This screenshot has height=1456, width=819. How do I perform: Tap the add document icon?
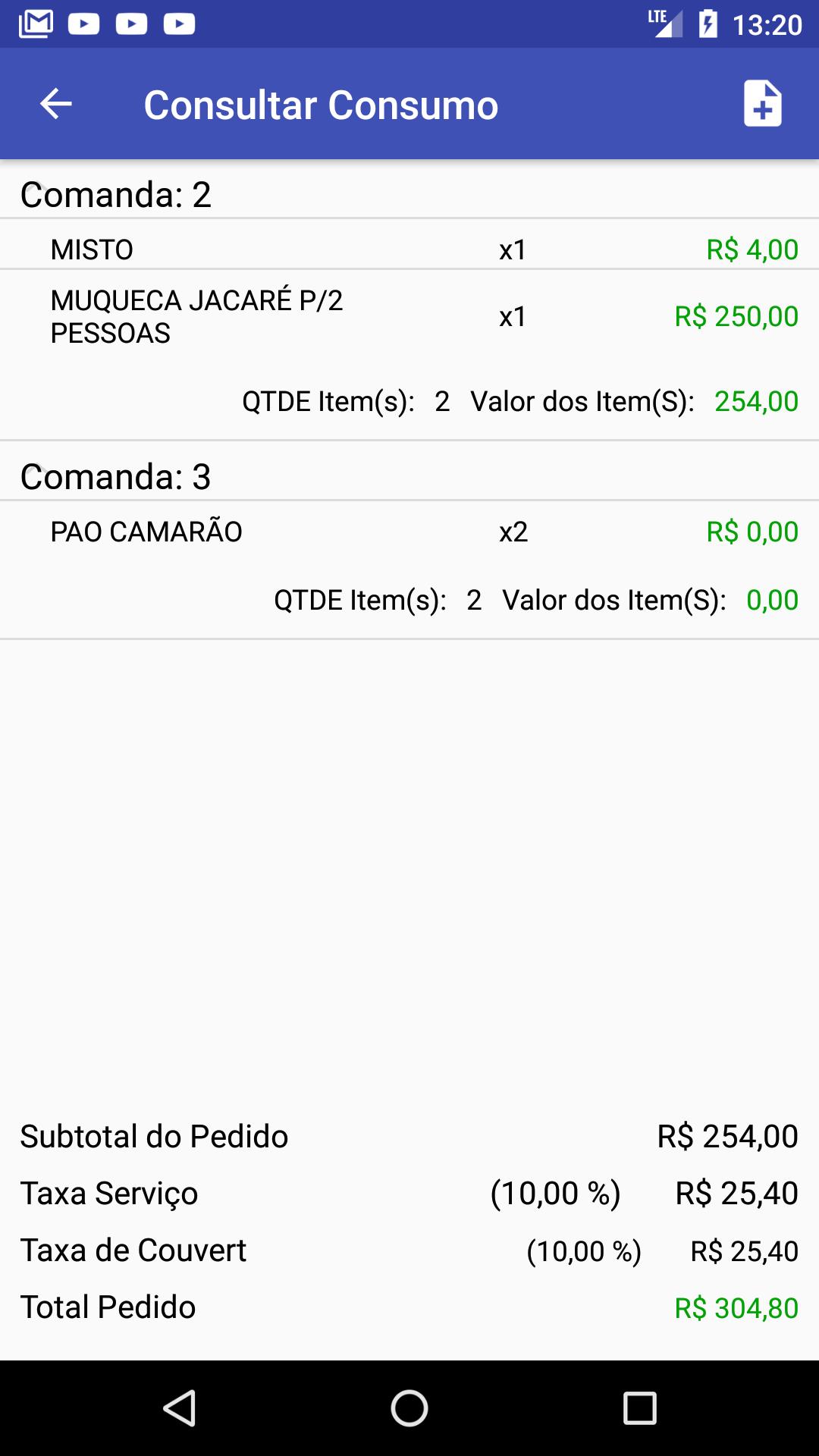point(762,103)
